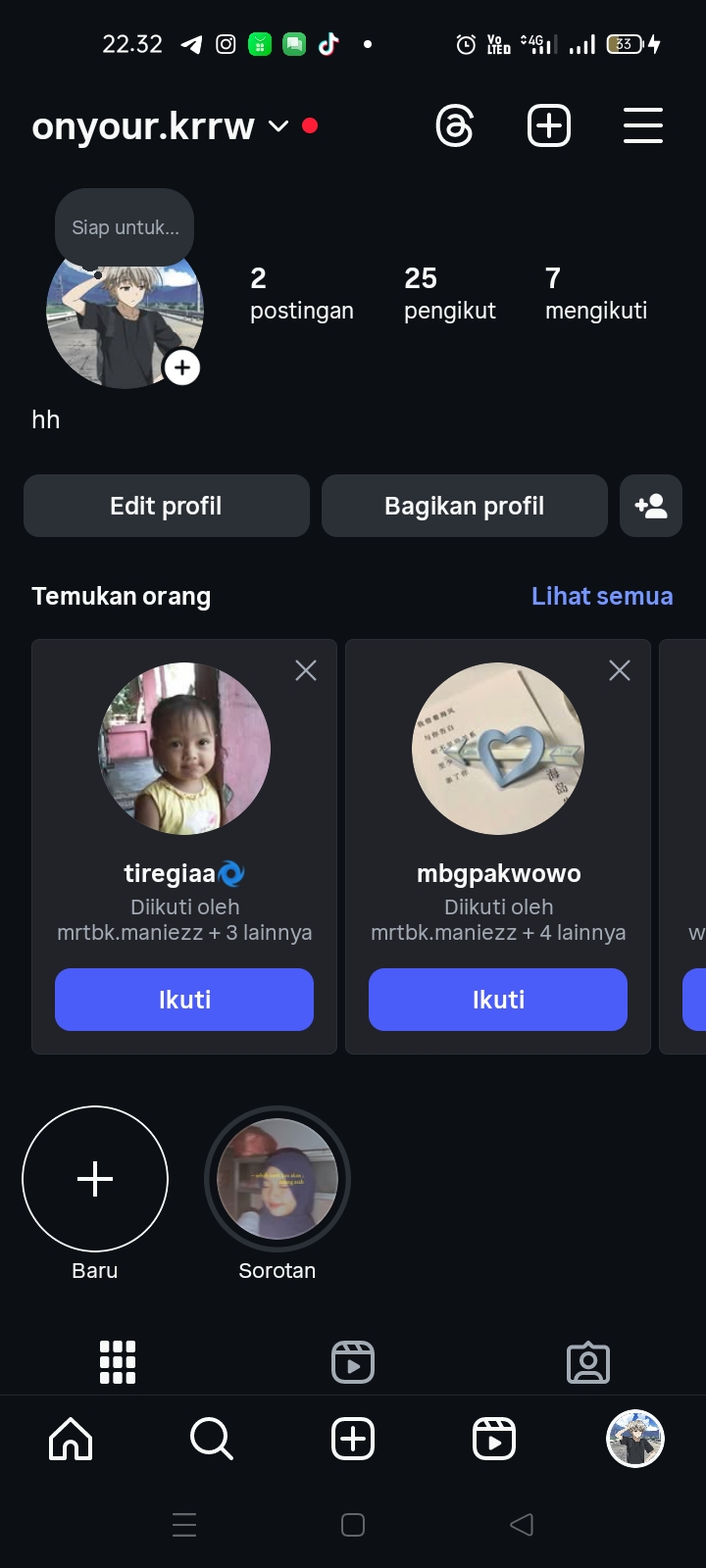Viewport: 706px width, 1568px height.
Task: Tap Edit profil button
Action: click(167, 506)
